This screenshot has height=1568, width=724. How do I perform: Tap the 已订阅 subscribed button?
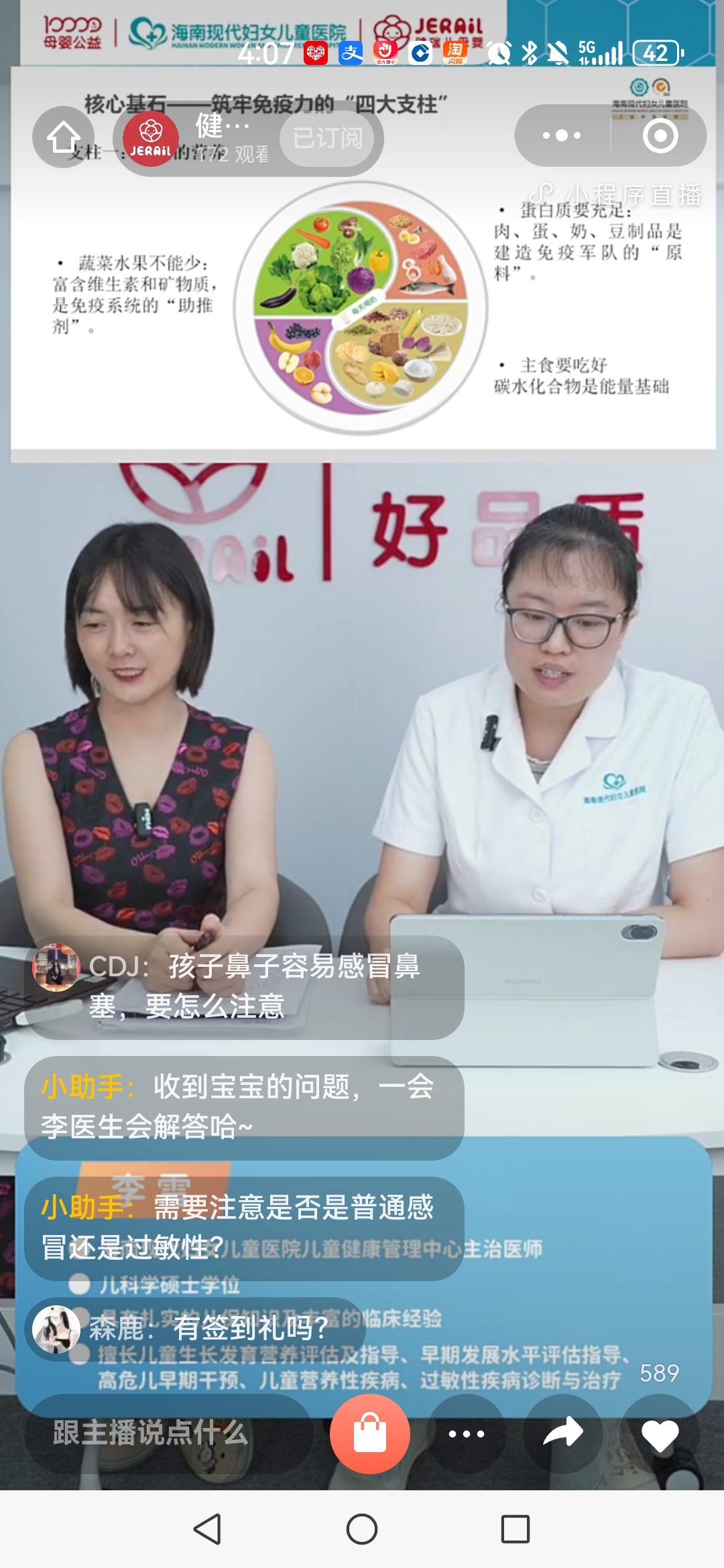tap(328, 139)
